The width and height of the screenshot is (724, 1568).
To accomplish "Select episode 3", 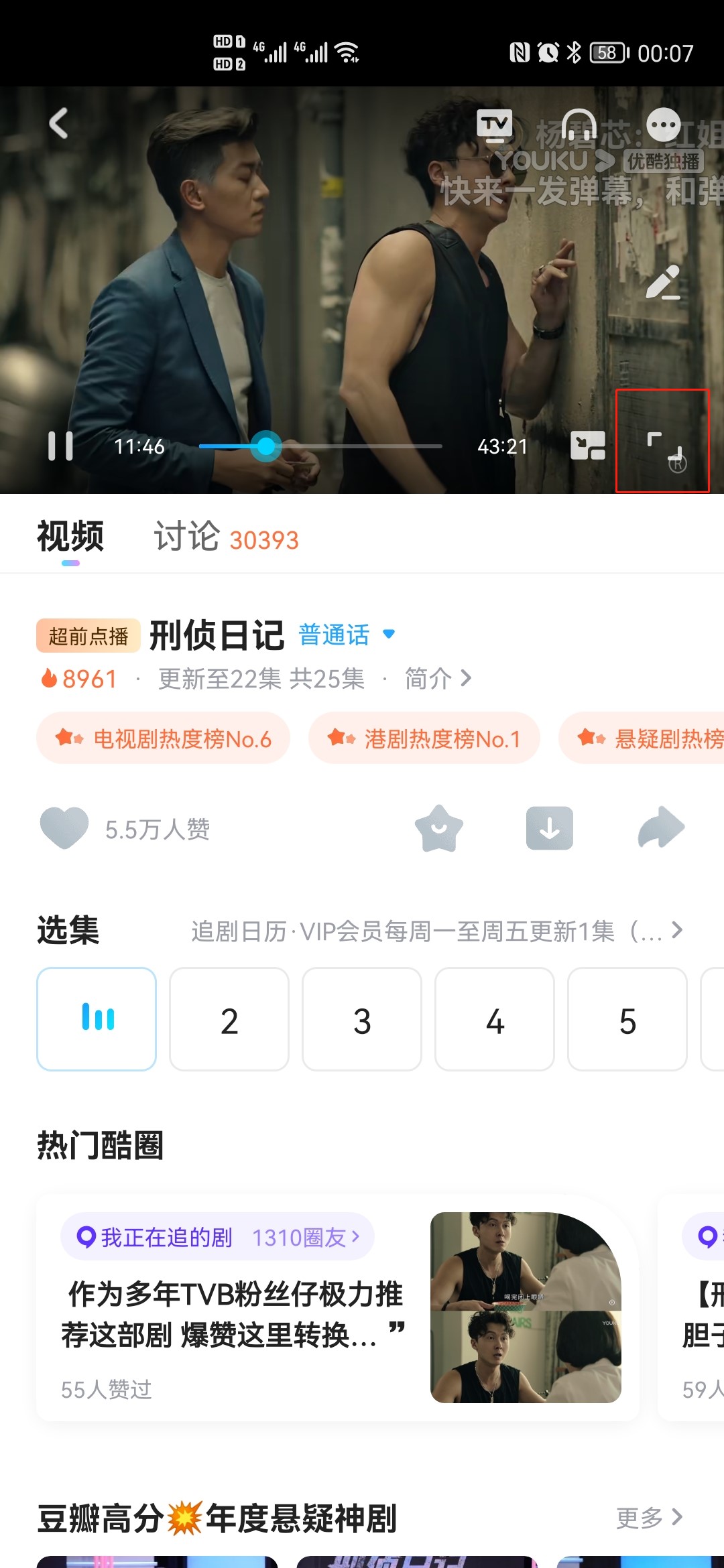I will pyautogui.click(x=362, y=1019).
